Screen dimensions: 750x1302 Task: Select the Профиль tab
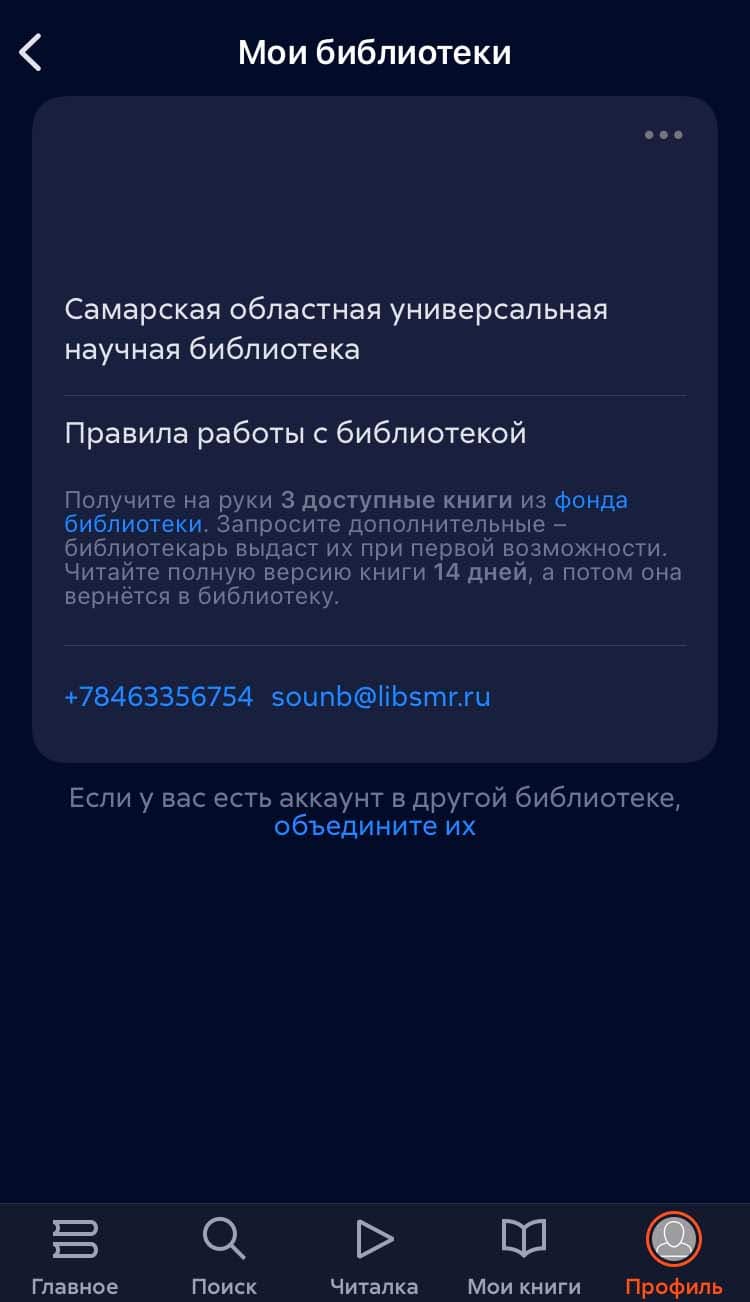click(674, 1253)
